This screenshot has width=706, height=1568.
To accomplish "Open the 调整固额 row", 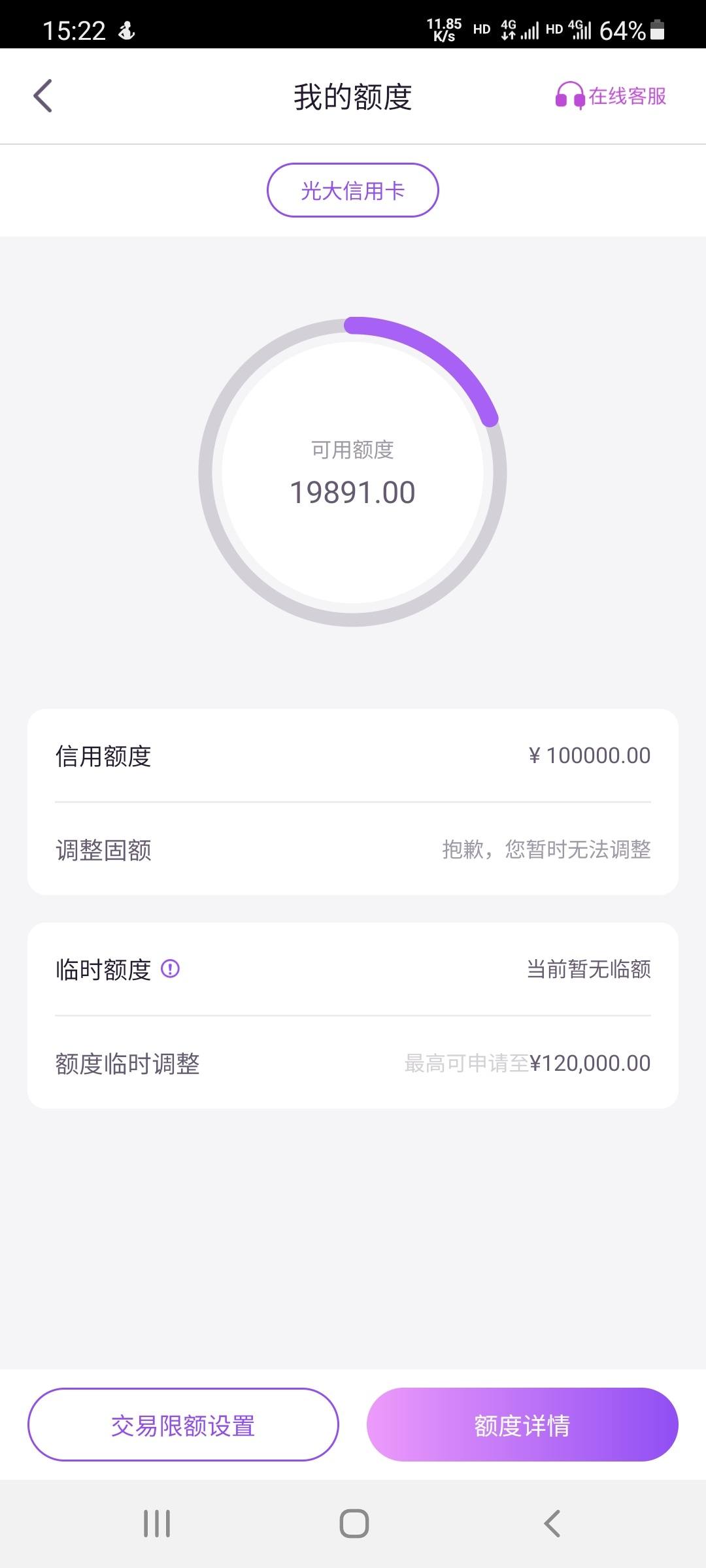I will point(353,849).
